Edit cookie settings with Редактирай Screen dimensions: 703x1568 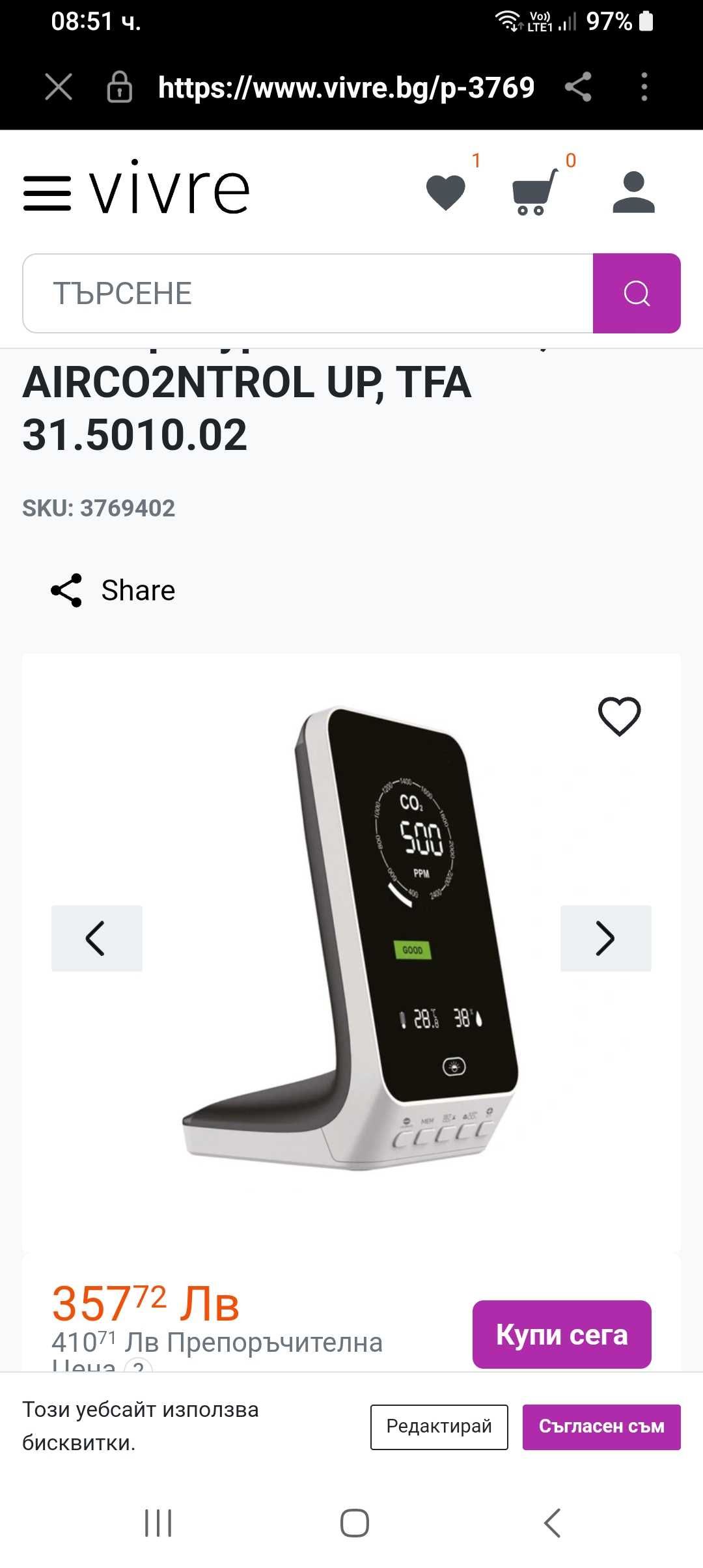[439, 1427]
